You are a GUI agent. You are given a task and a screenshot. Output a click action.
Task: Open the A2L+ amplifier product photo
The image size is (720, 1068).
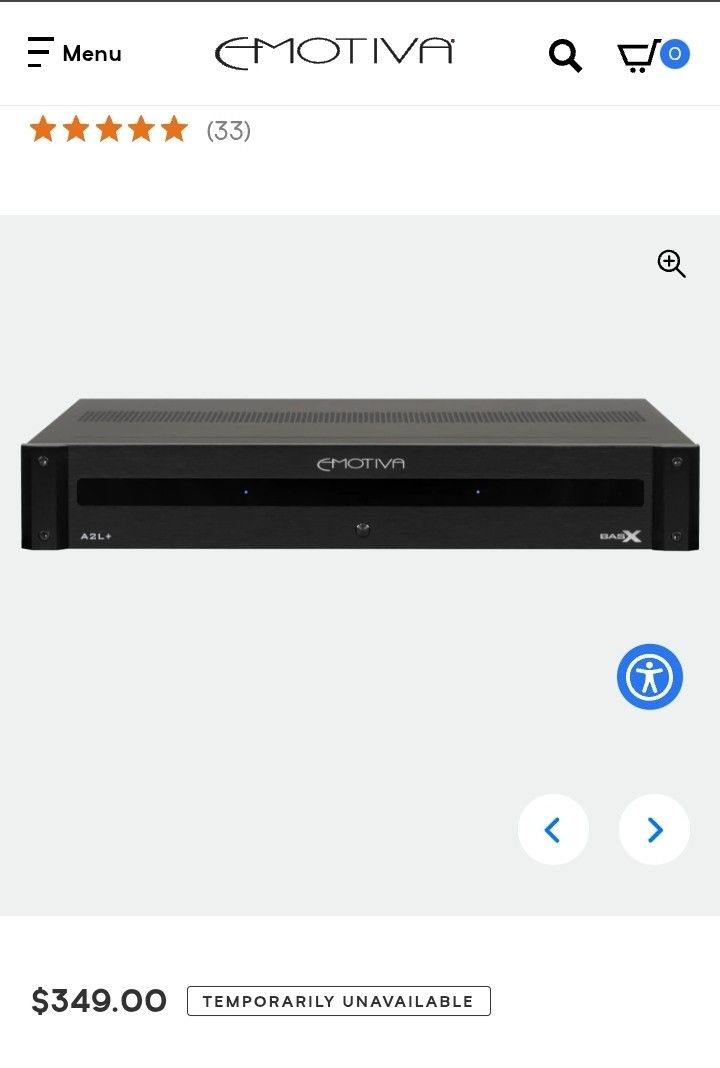(360, 474)
